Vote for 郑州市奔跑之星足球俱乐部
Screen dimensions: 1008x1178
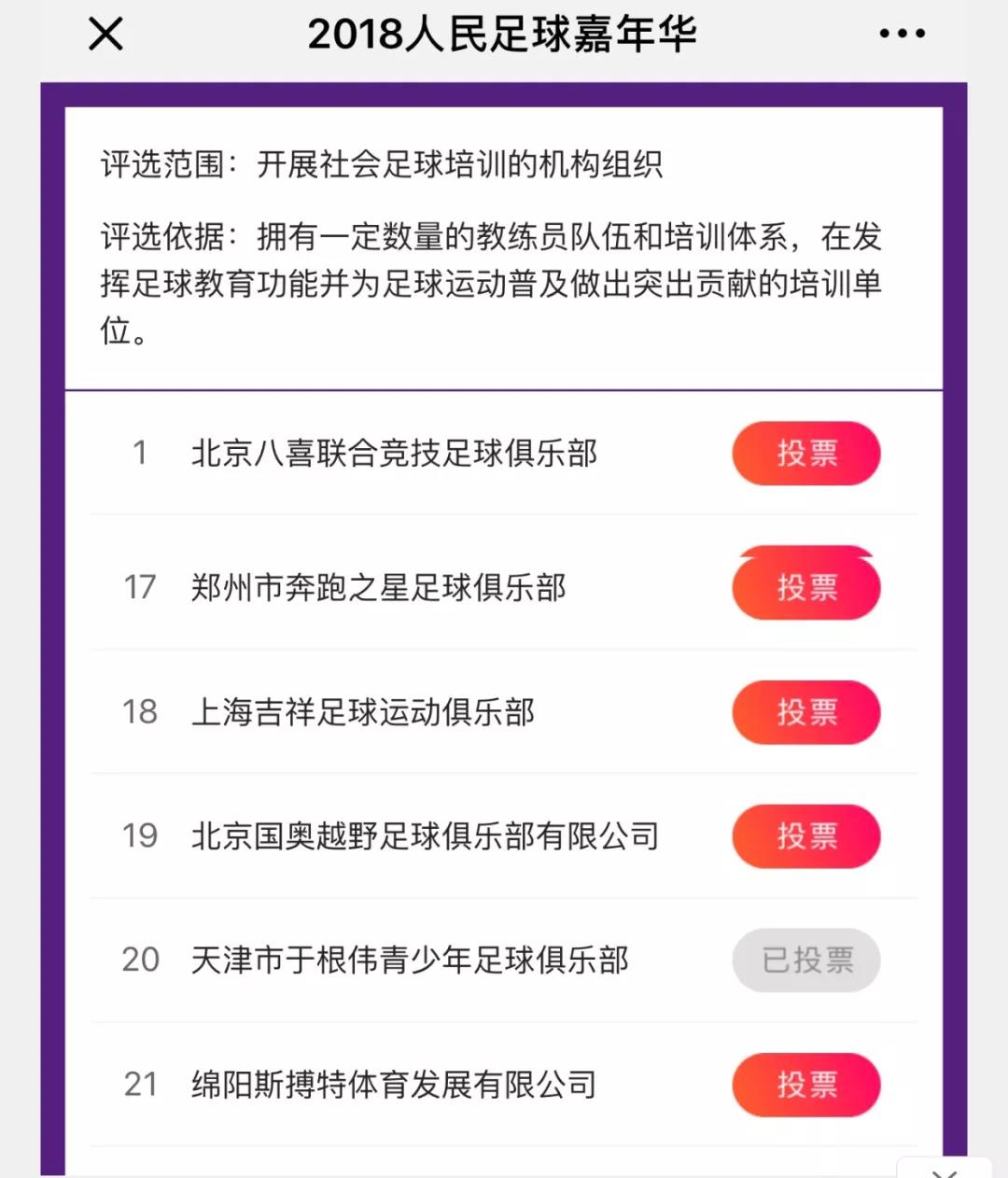(805, 587)
